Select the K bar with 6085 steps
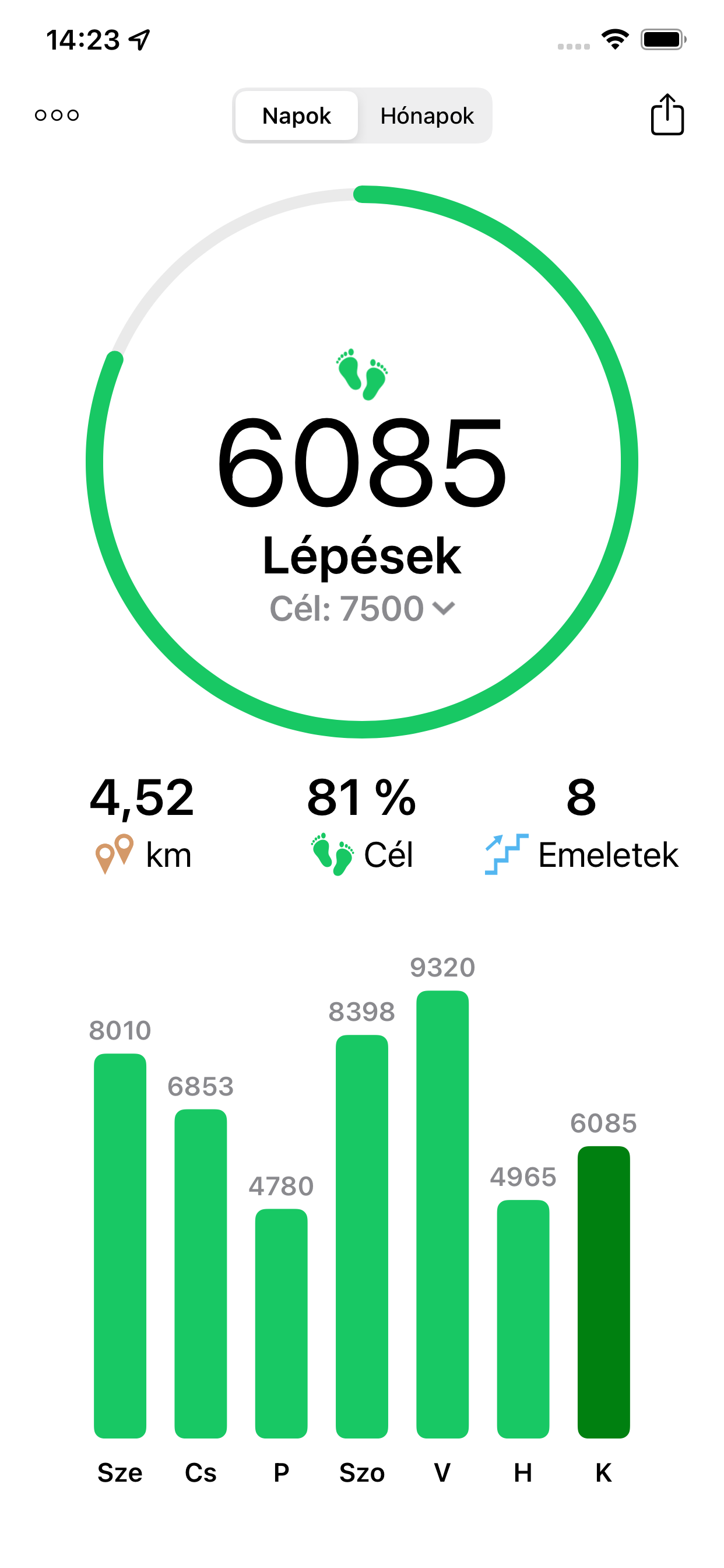 coord(603,1292)
